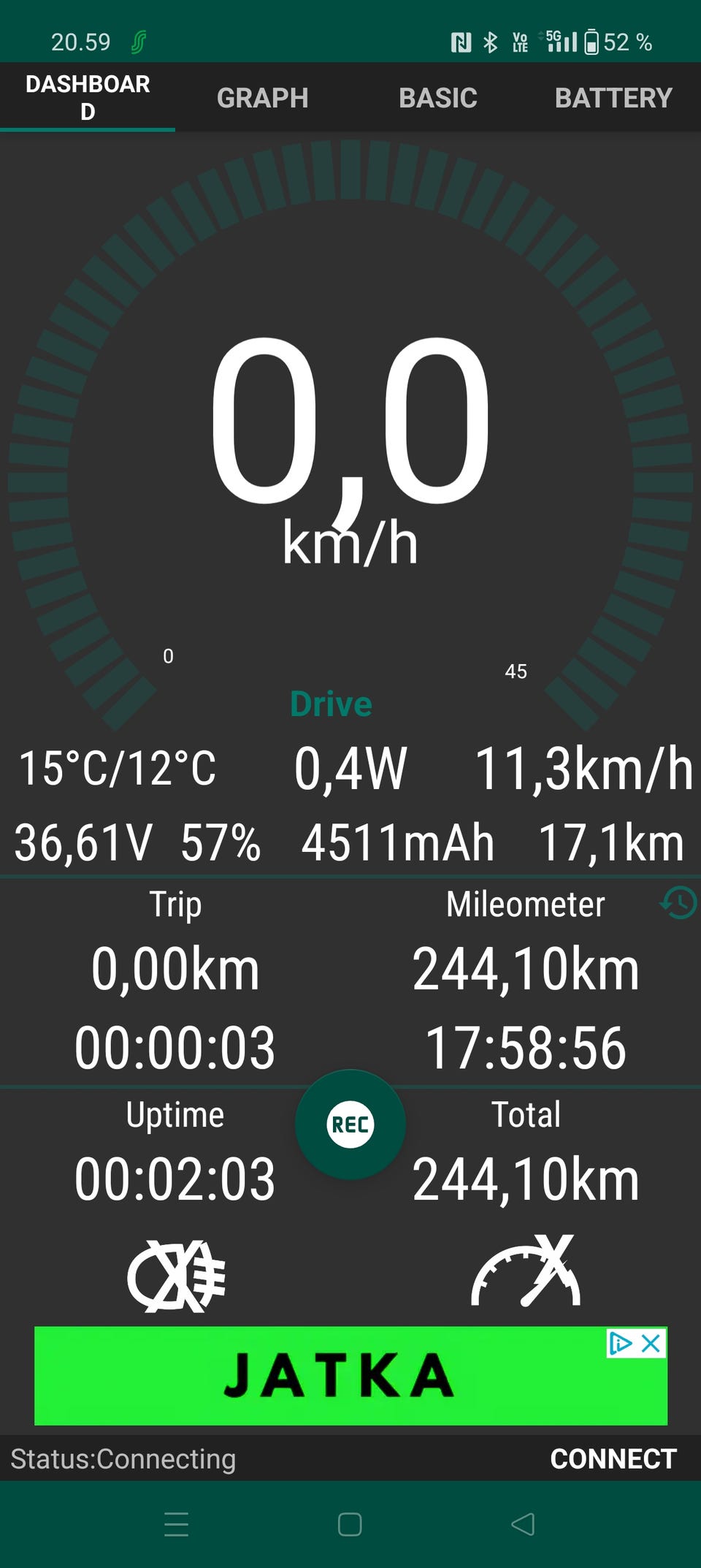Image resolution: width=701 pixels, height=1568 pixels.
Task: Open mileometer history clock icon
Action: pyautogui.click(x=678, y=903)
